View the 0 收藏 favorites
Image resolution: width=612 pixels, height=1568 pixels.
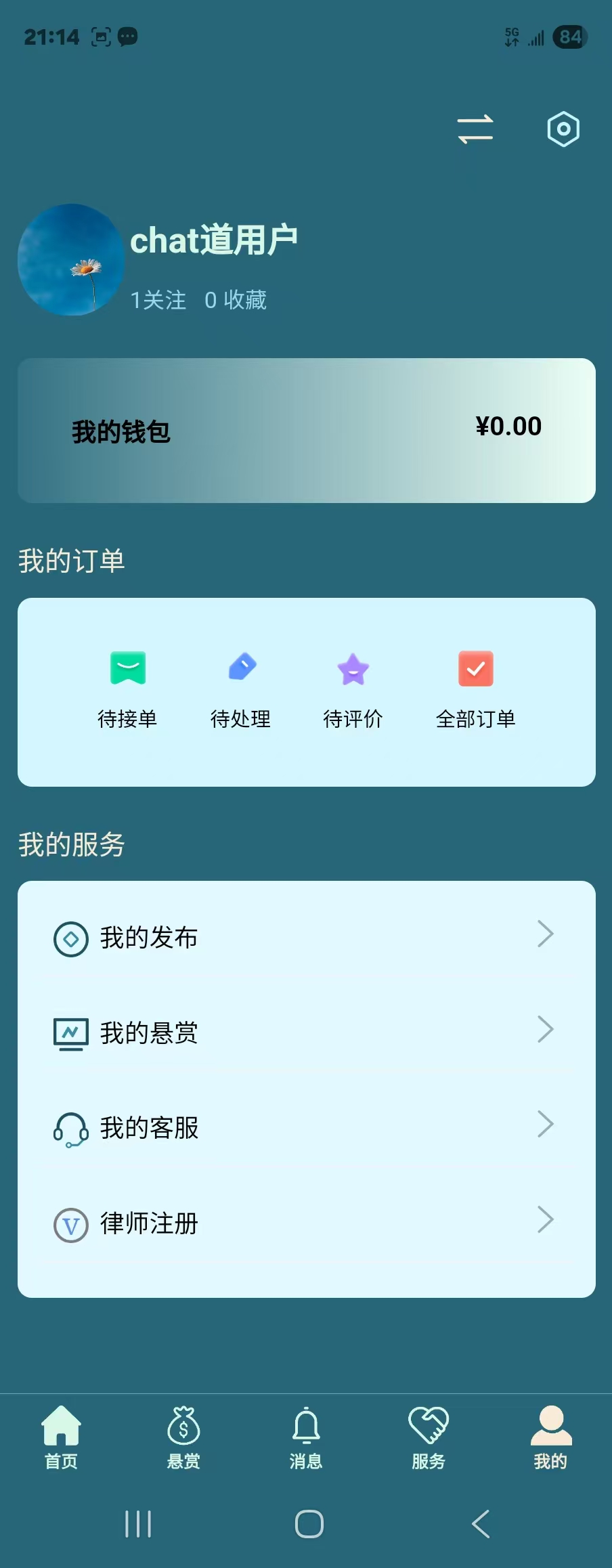[x=236, y=300]
